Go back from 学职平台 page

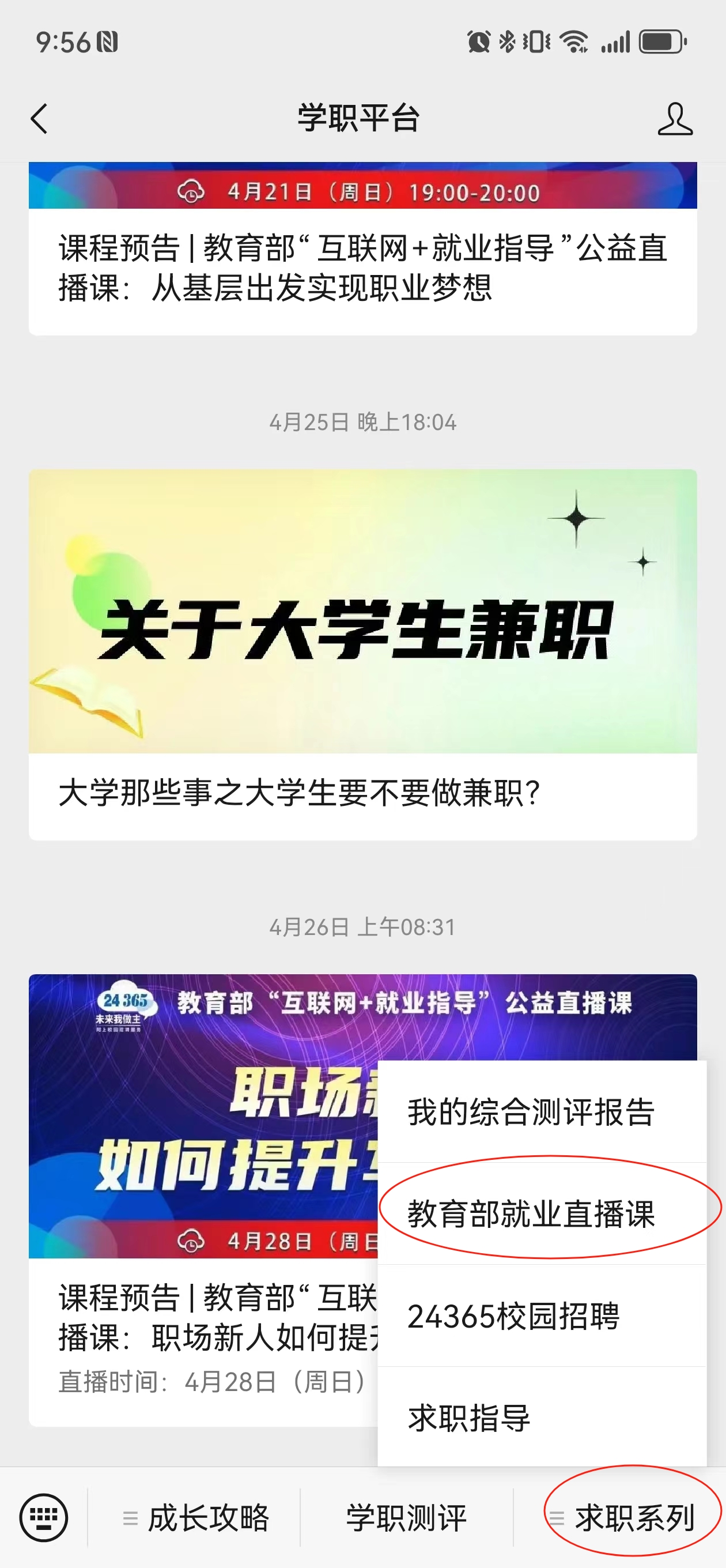click(x=39, y=118)
